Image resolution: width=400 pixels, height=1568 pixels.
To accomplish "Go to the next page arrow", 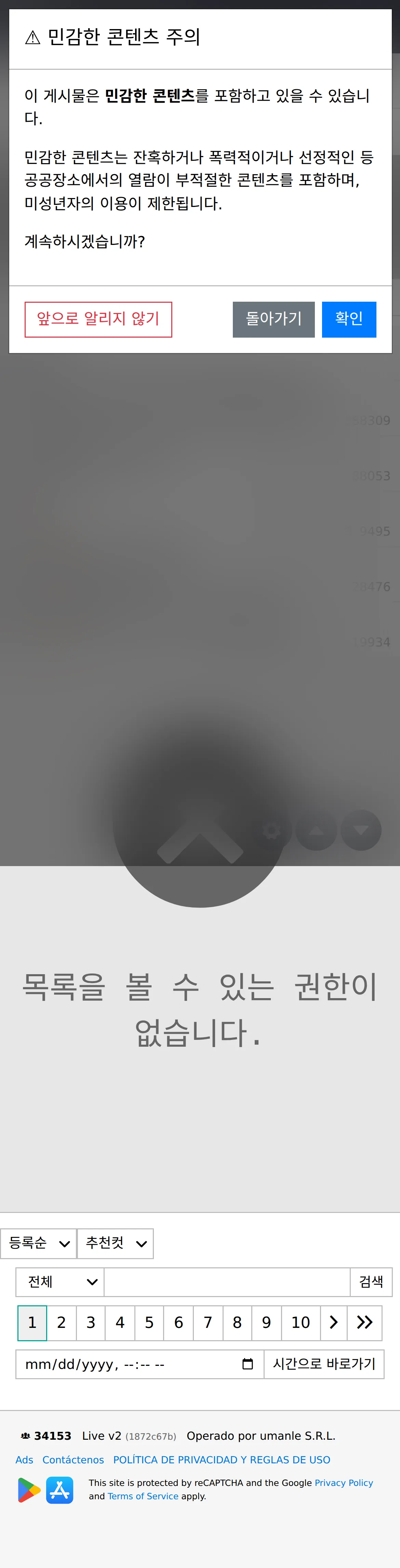I will point(334,1323).
